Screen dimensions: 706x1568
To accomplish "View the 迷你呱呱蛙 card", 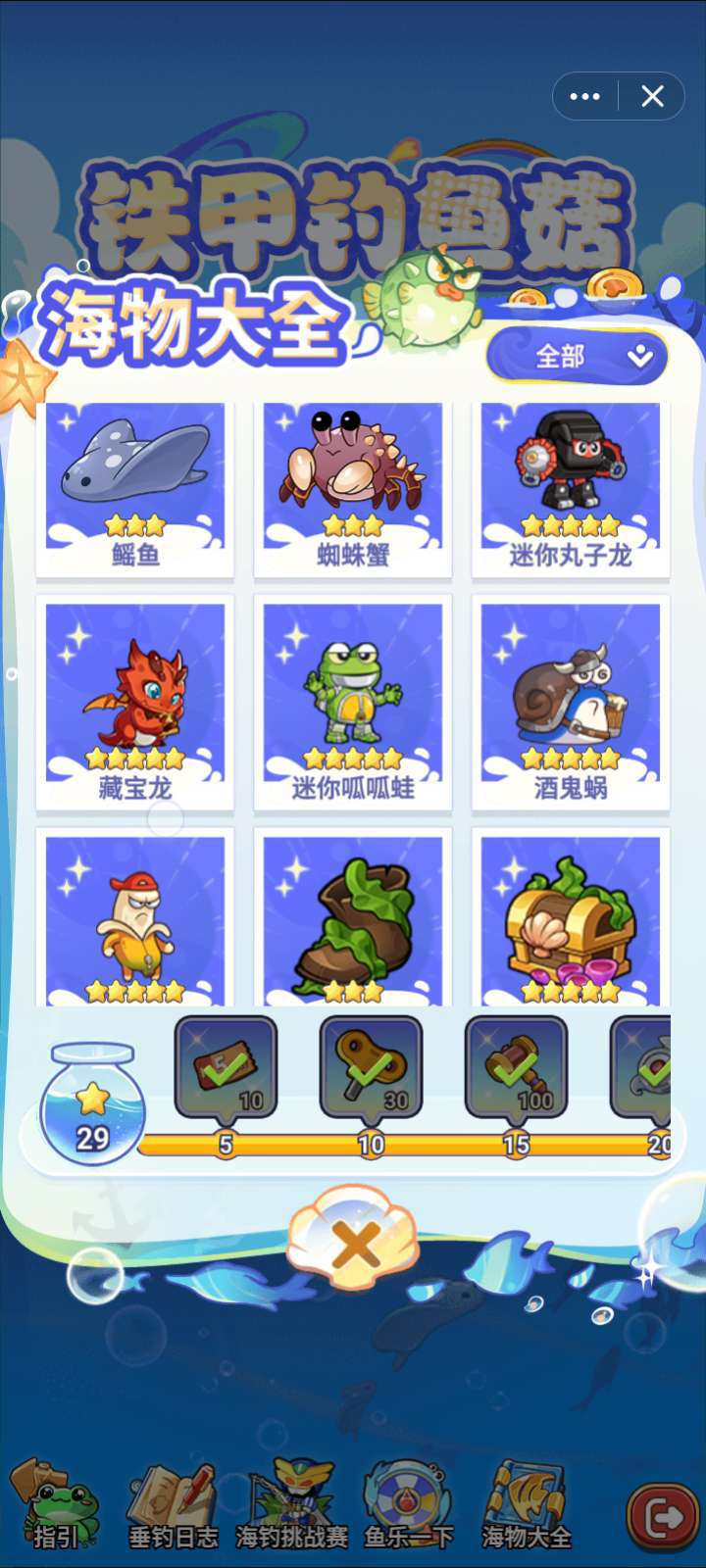I will (353, 702).
